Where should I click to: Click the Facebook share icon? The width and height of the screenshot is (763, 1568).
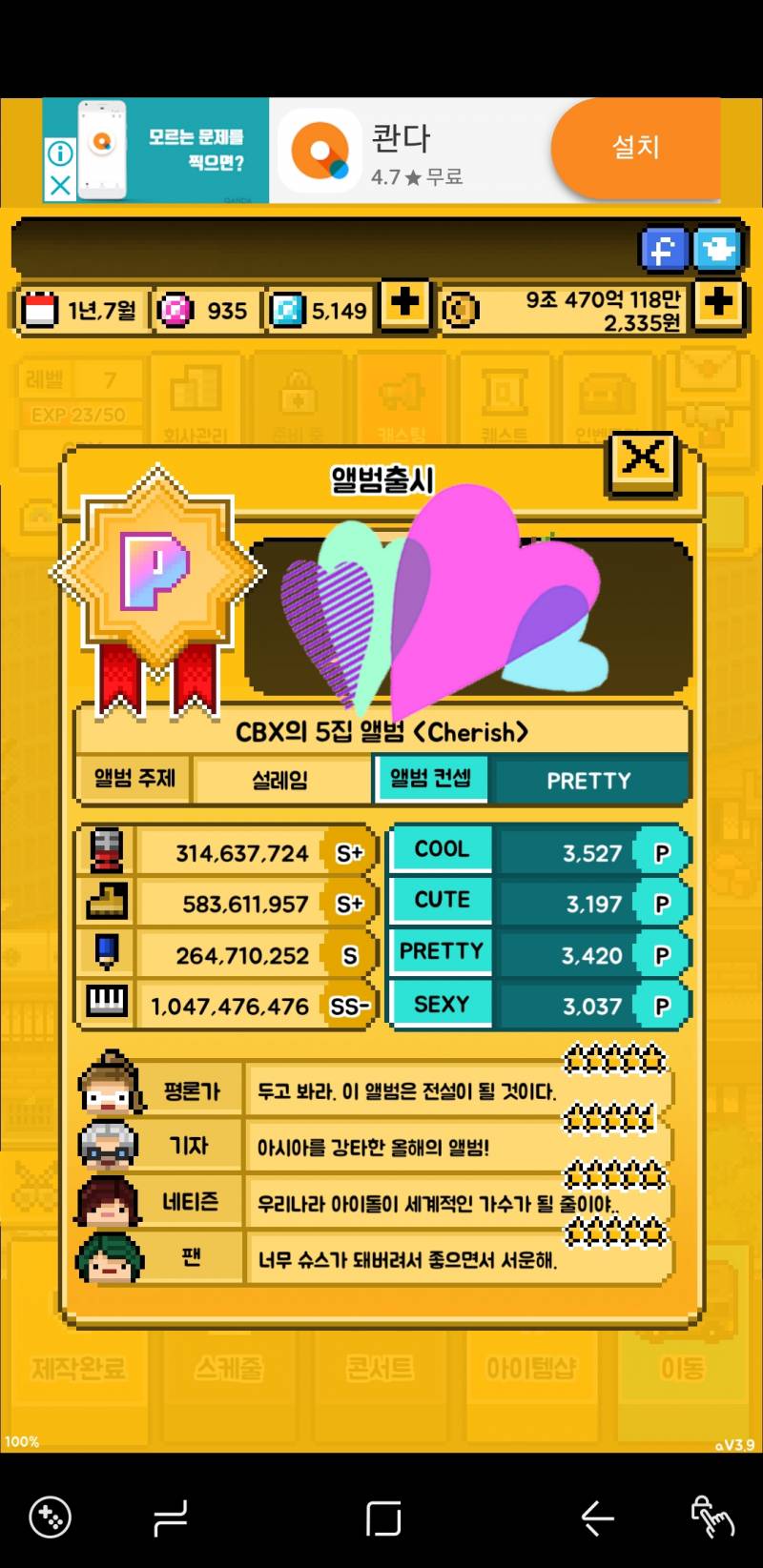point(665,249)
